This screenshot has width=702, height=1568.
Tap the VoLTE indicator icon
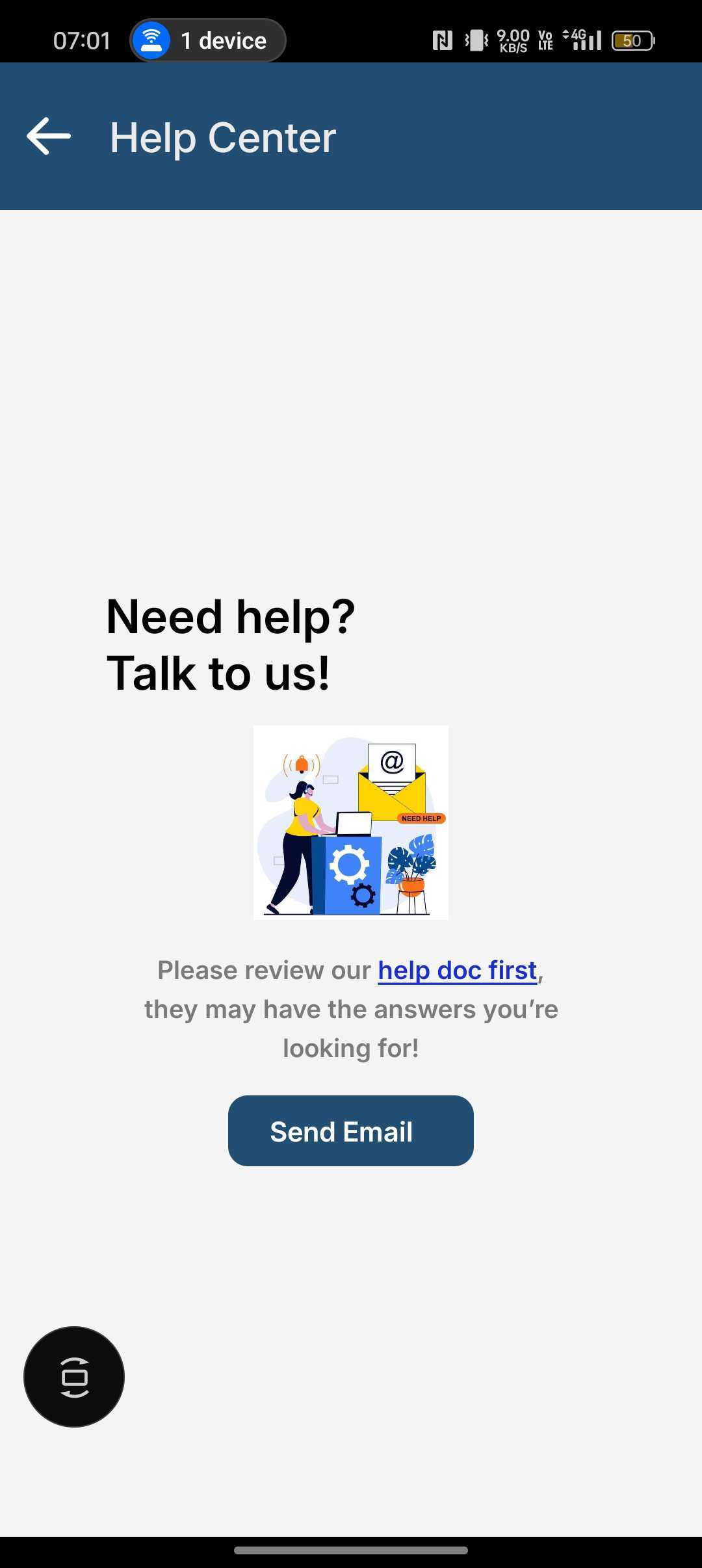point(544,40)
